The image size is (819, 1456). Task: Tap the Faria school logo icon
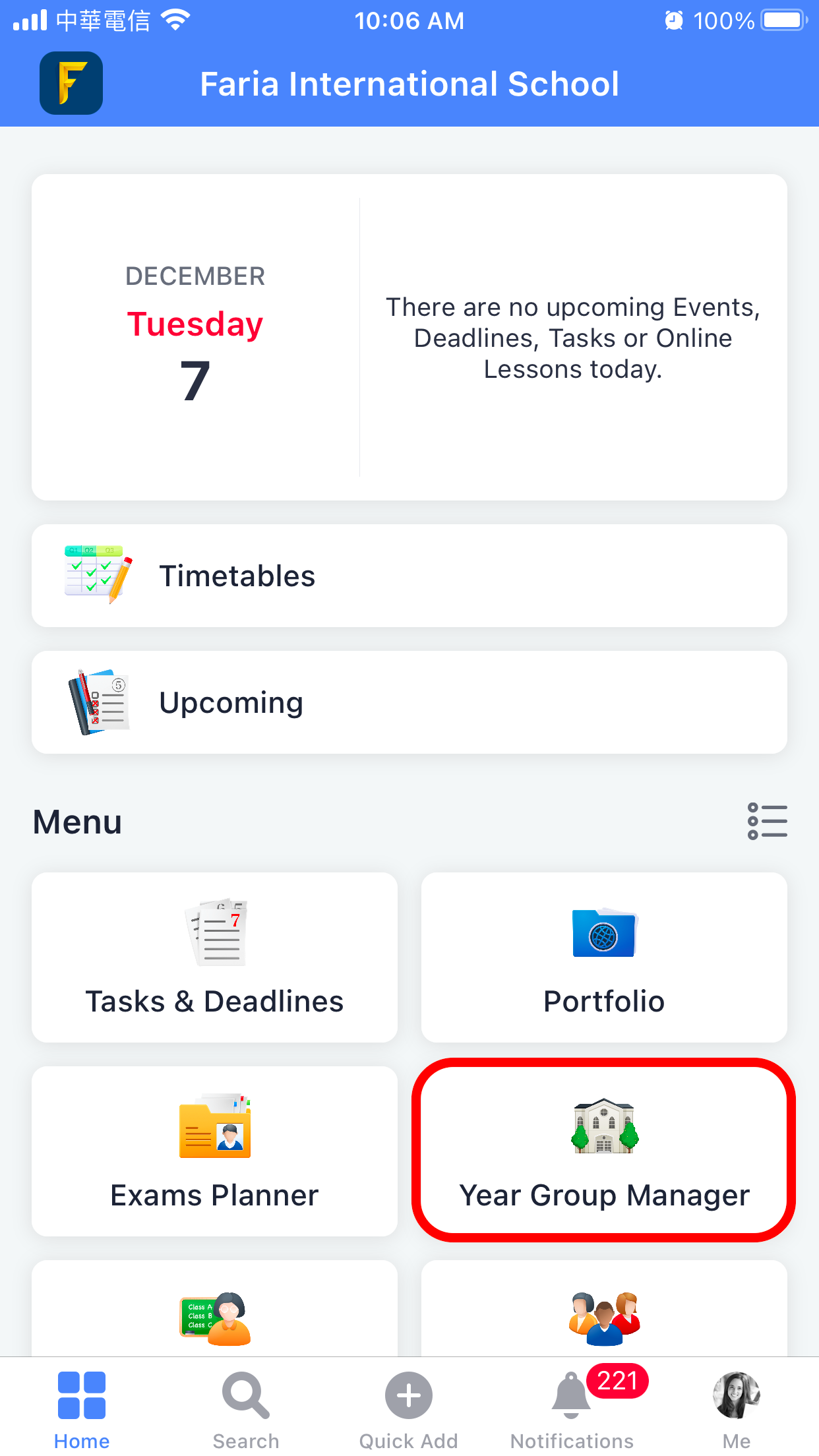(71, 83)
